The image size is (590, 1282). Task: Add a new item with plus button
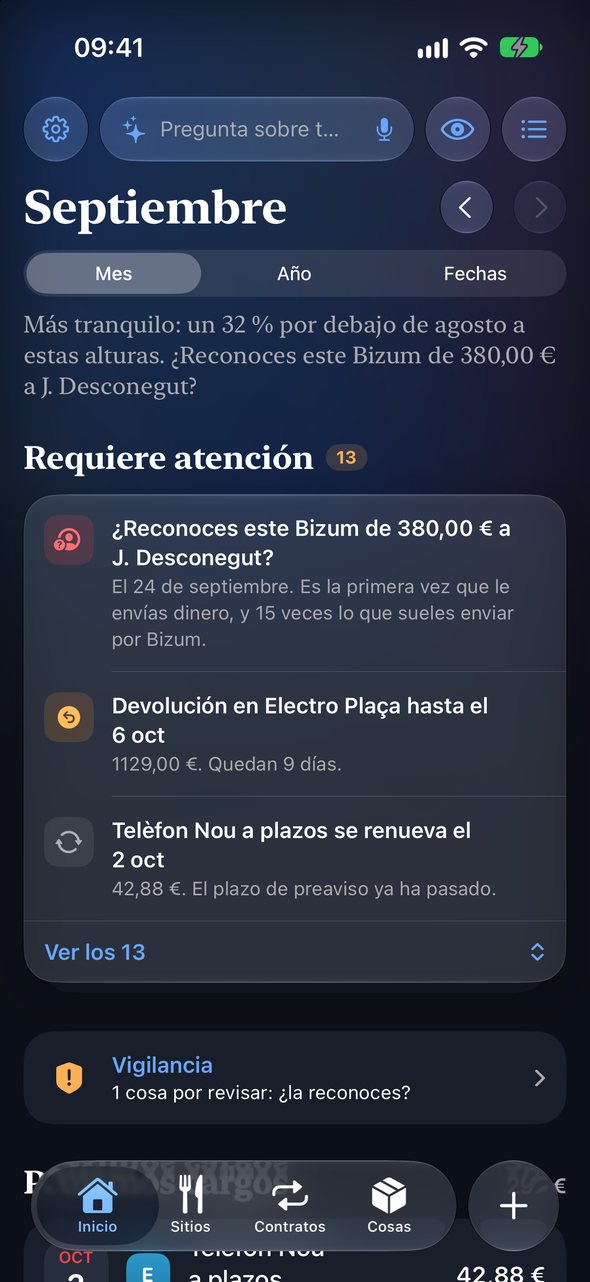pos(513,1205)
